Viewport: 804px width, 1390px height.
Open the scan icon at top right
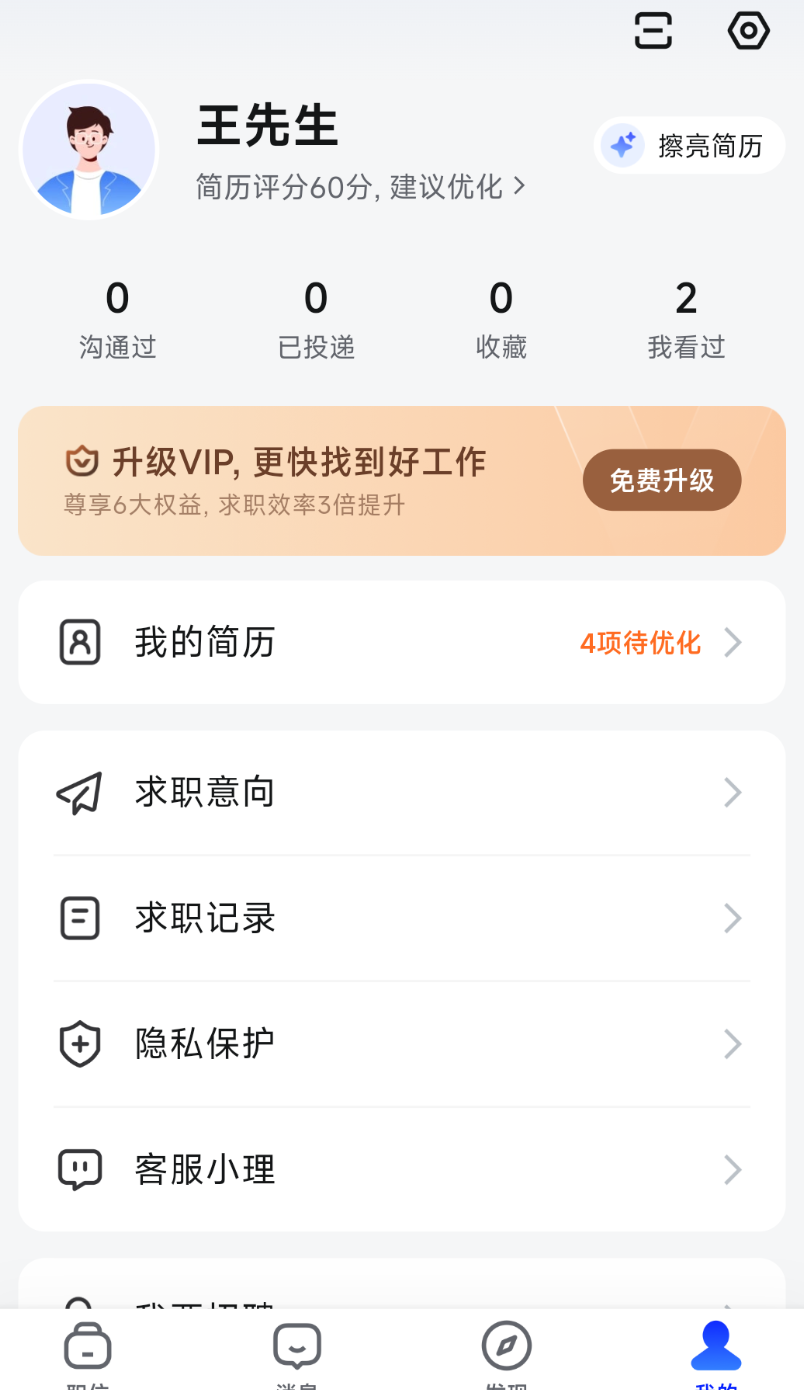pyautogui.click(x=653, y=31)
